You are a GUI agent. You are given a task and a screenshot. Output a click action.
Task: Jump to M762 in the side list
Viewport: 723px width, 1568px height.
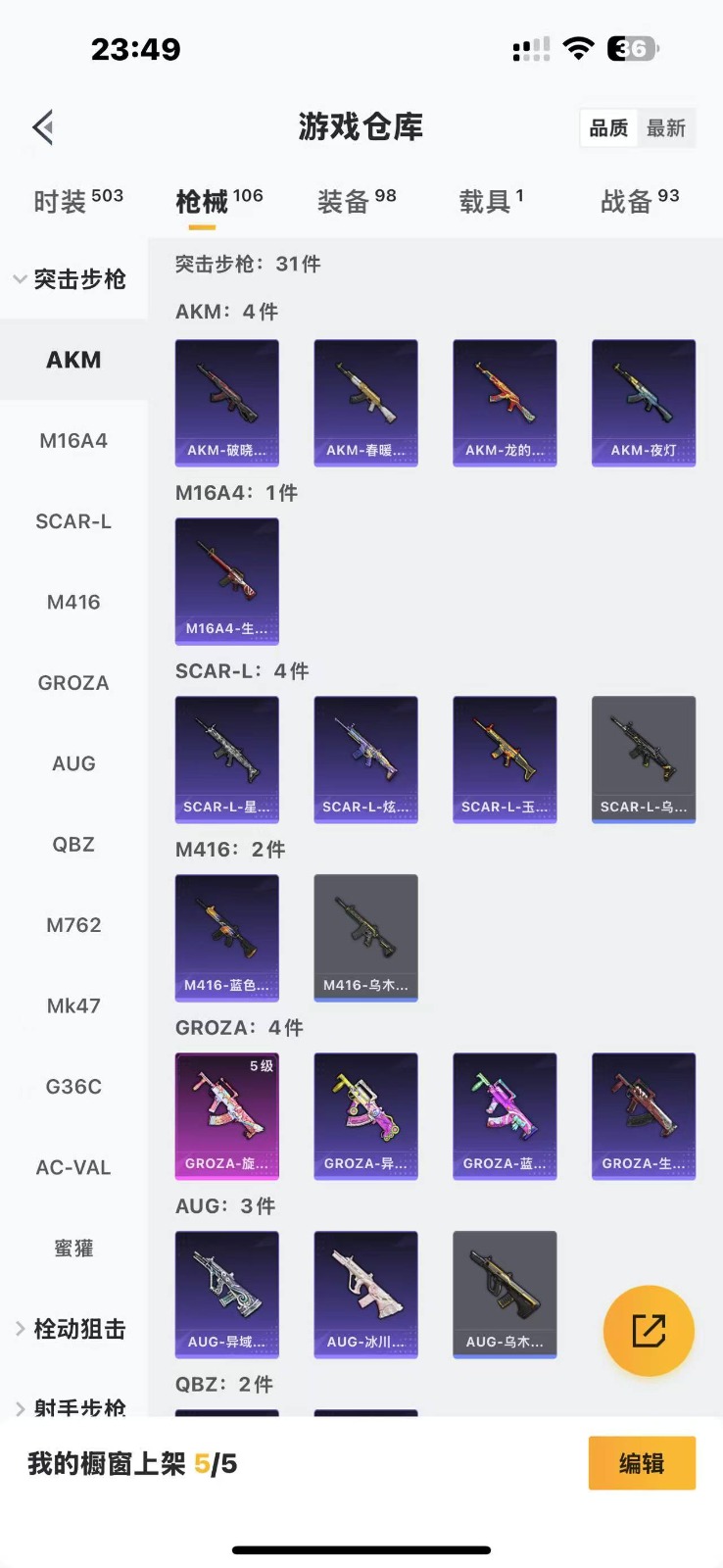73,925
